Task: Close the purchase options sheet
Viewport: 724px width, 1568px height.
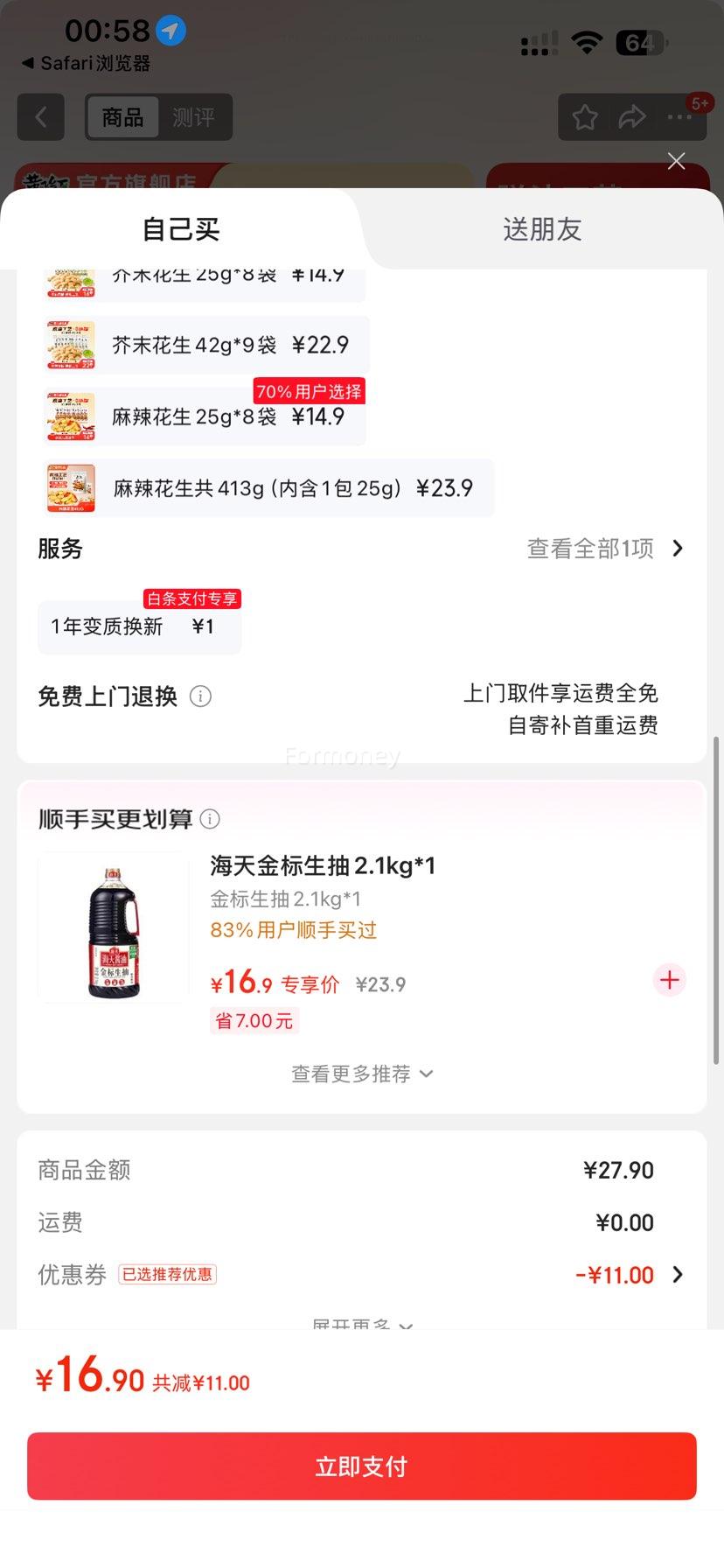Action: click(676, 161)
